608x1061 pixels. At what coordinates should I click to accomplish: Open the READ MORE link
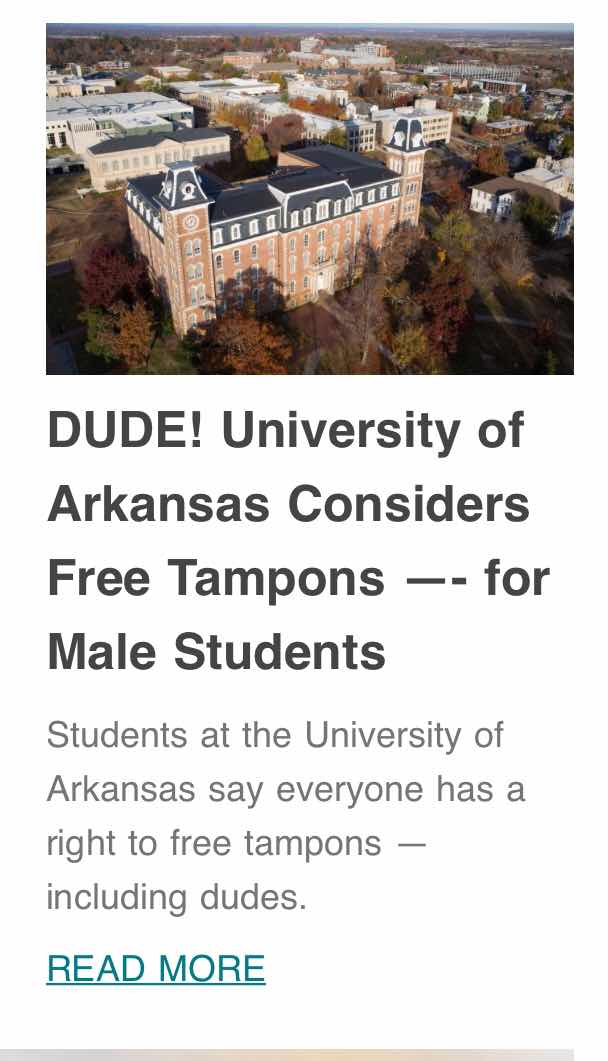156,968
